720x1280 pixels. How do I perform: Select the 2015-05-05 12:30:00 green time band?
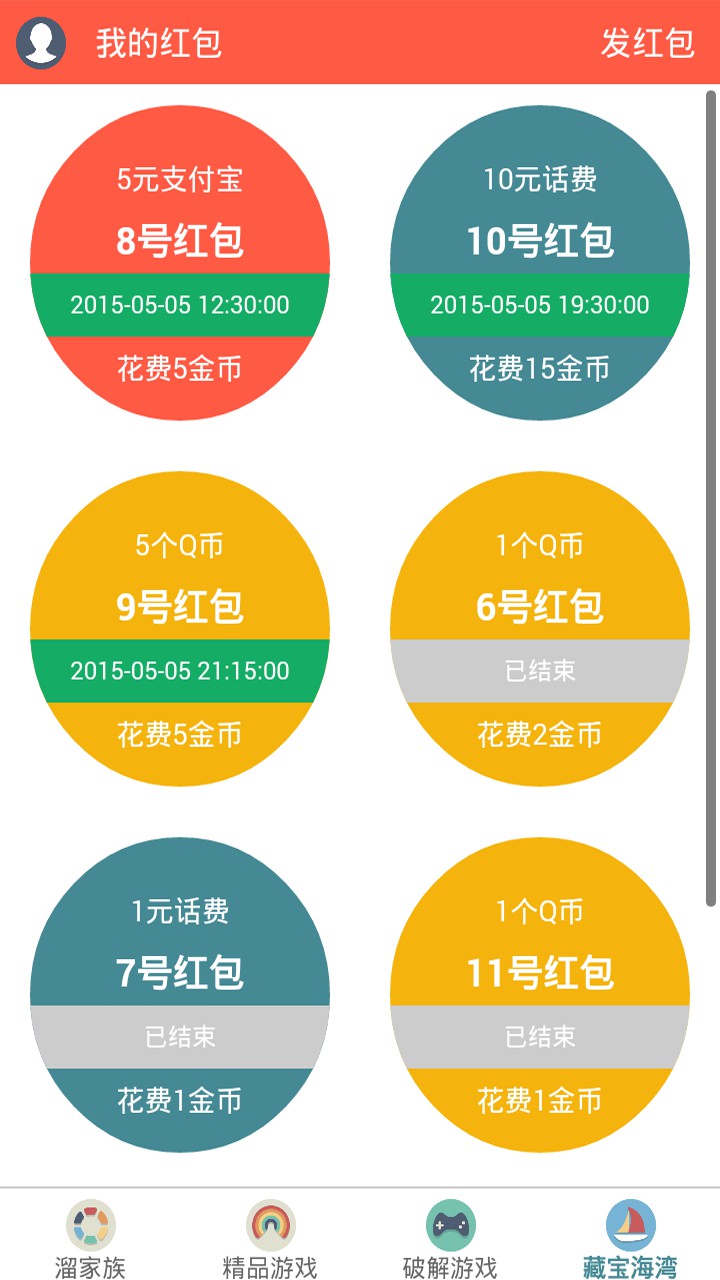pos(180,305)
